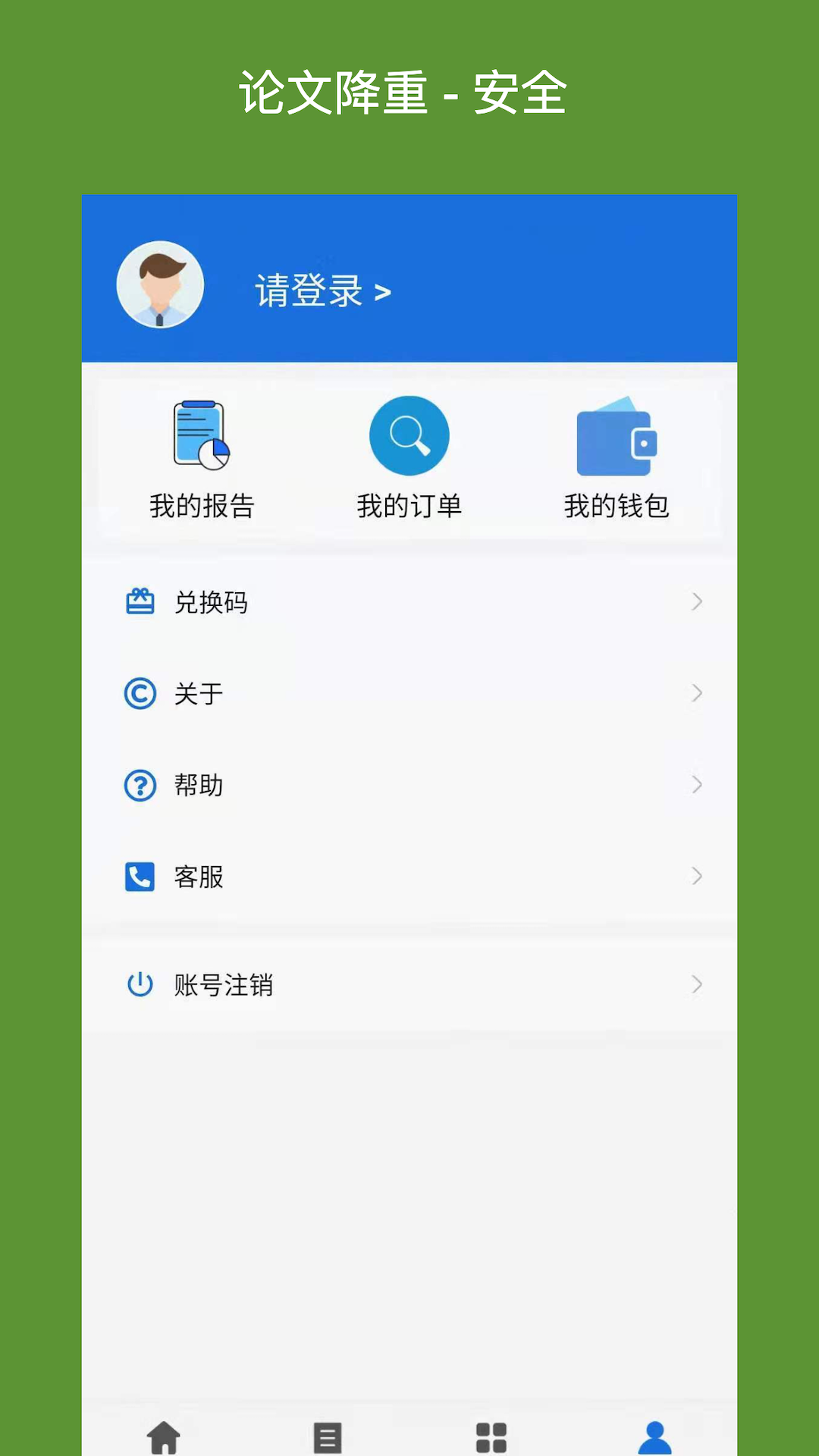Expand the 兑换码 row via its chevron
The image size is (819, 1456).
(x=697, y=601)
